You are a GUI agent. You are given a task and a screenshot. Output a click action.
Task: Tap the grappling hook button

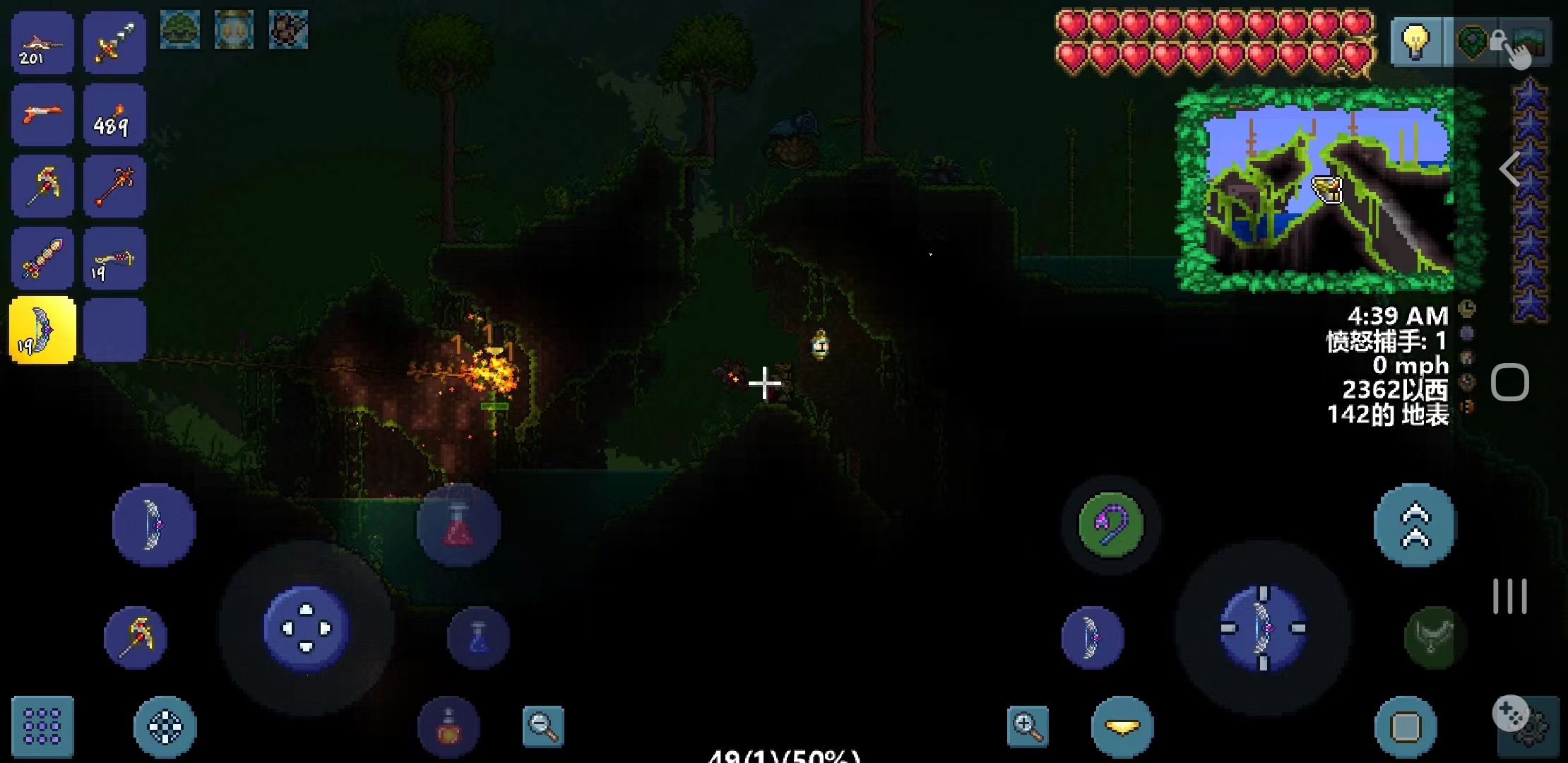pos(1110,524)
